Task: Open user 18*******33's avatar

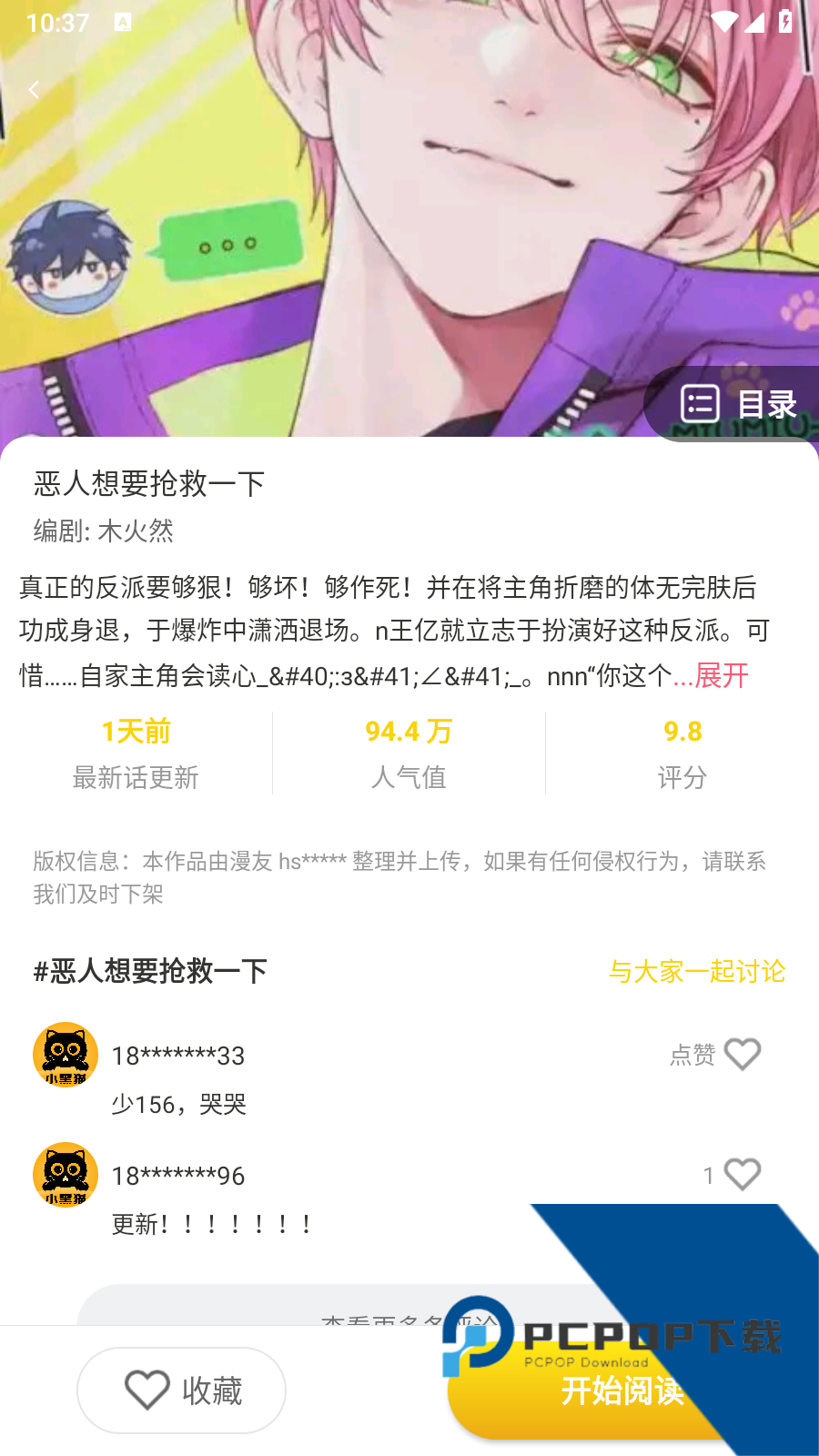Action: (x=65, y=1054)
